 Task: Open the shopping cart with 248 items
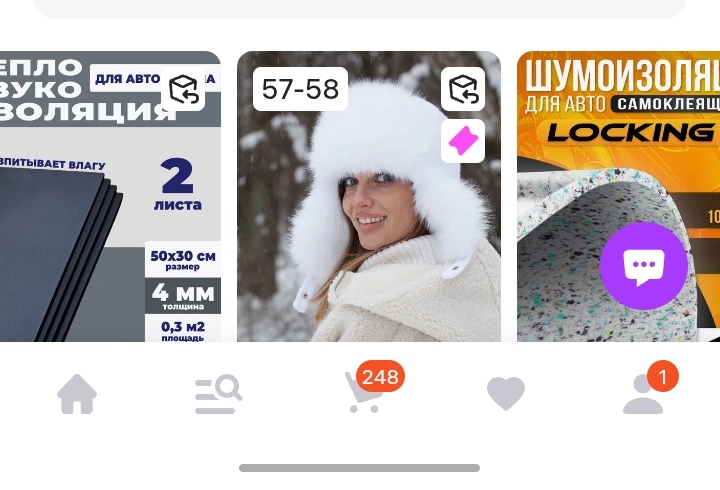[x=363, y=393]
